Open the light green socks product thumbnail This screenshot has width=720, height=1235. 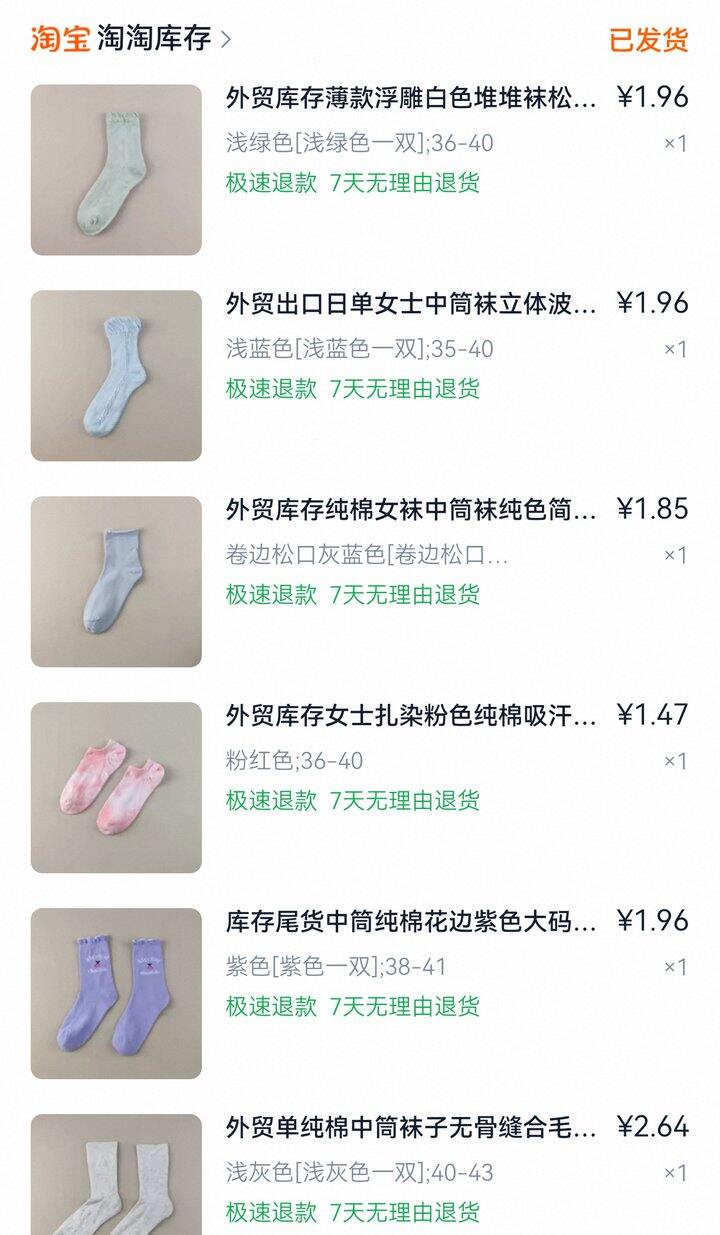coord(116,170)
